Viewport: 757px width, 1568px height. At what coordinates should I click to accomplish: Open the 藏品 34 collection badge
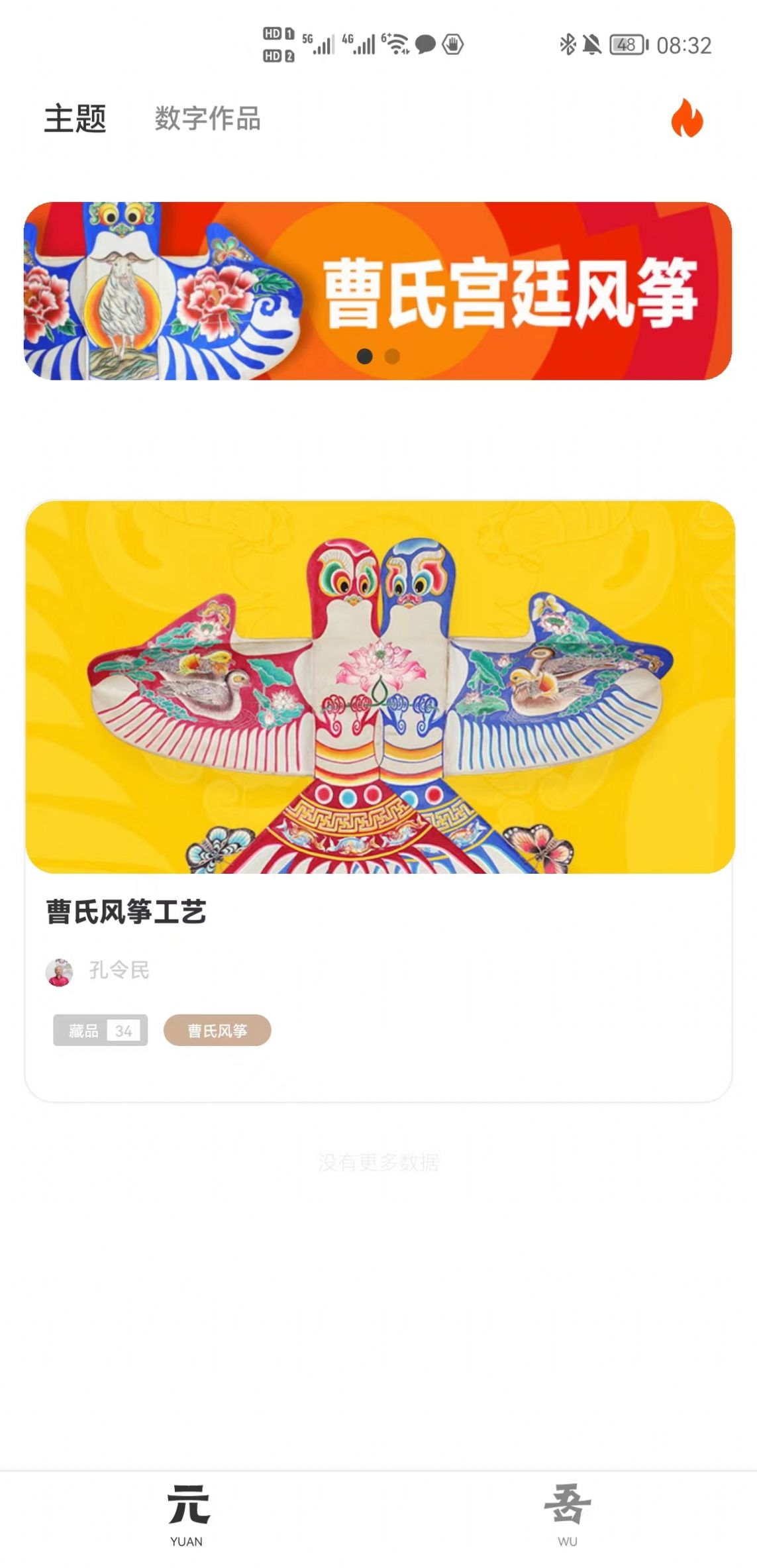tap(101, 1030)
